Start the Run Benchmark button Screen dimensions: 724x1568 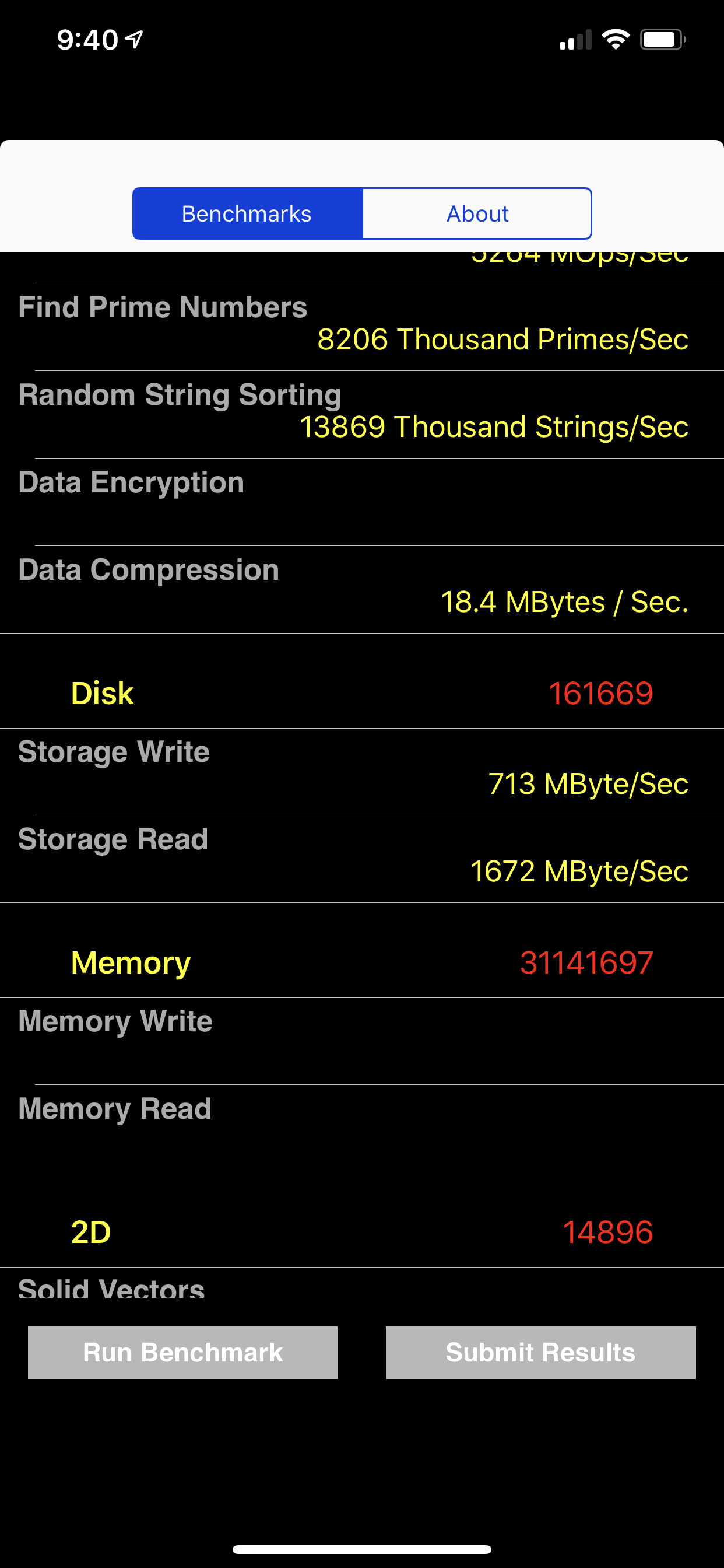tap(182, 1353)
